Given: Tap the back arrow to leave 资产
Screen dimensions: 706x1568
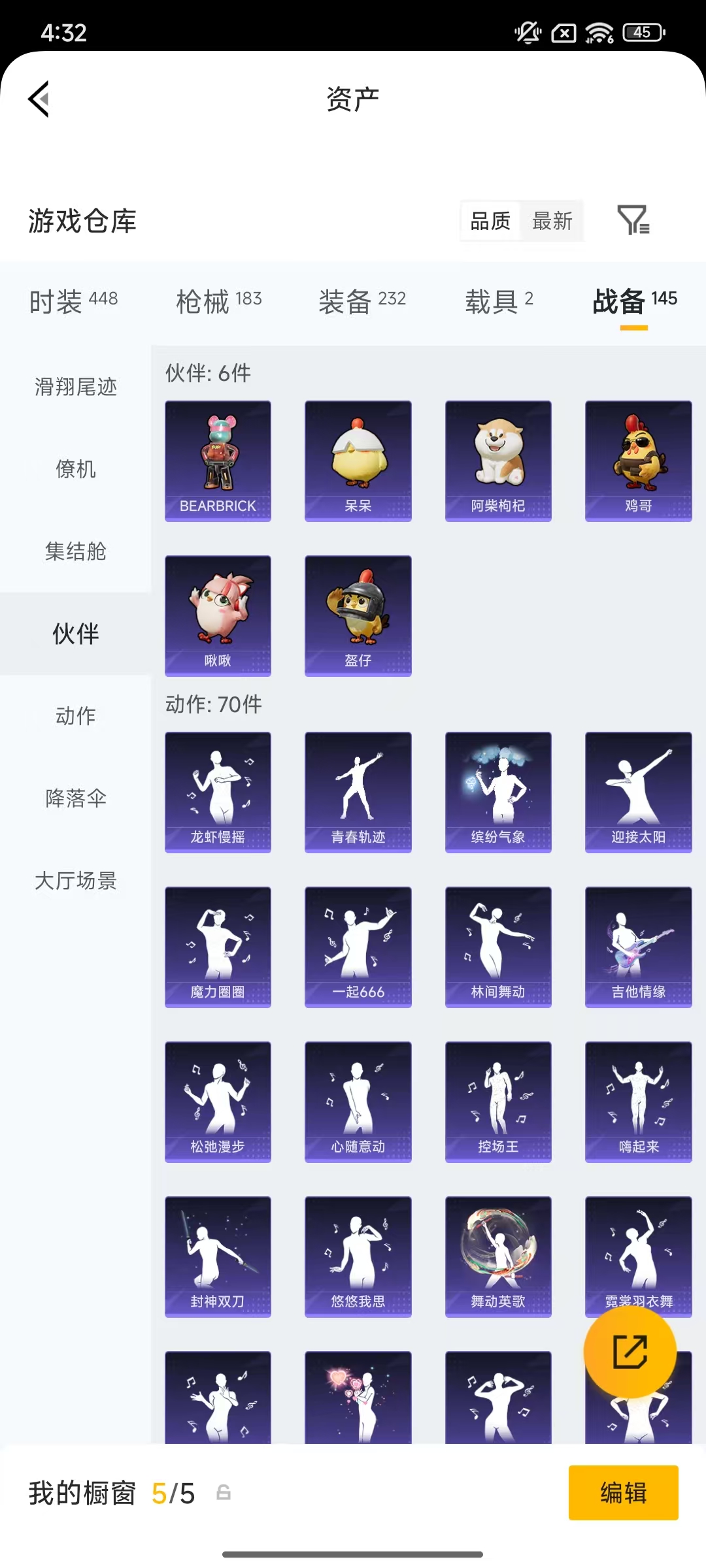Looking at the screenshot, I should point(37,98).
